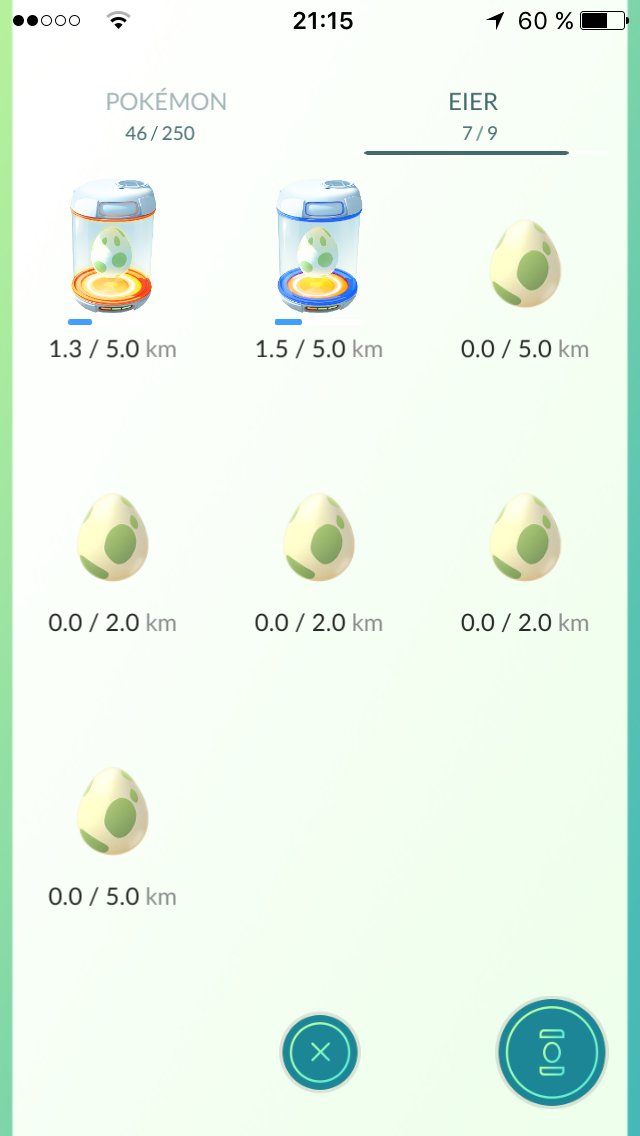Open the incubators button
The width and height of the screenshot is (640, 1136).
pos(551,1052)
